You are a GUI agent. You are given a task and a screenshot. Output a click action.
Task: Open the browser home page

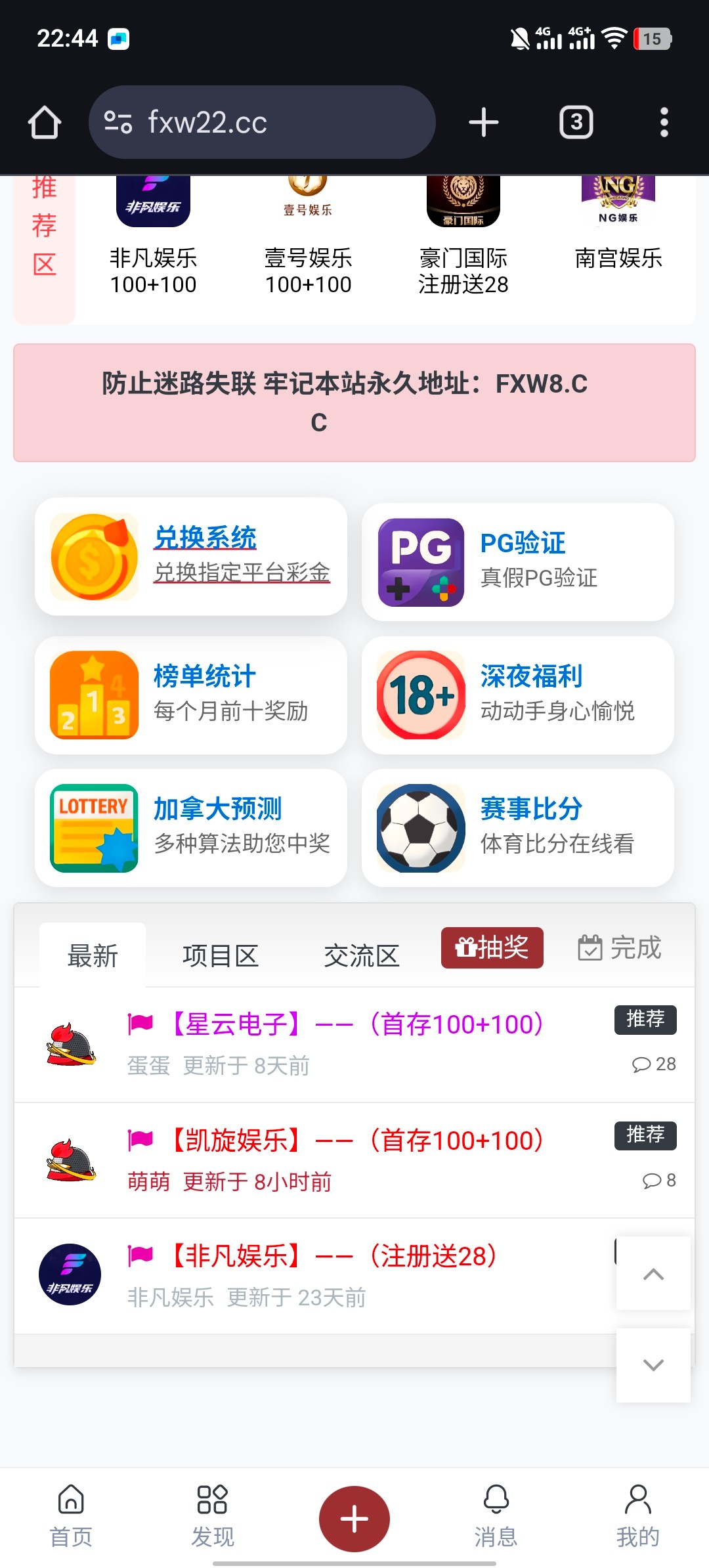[45, 123]
